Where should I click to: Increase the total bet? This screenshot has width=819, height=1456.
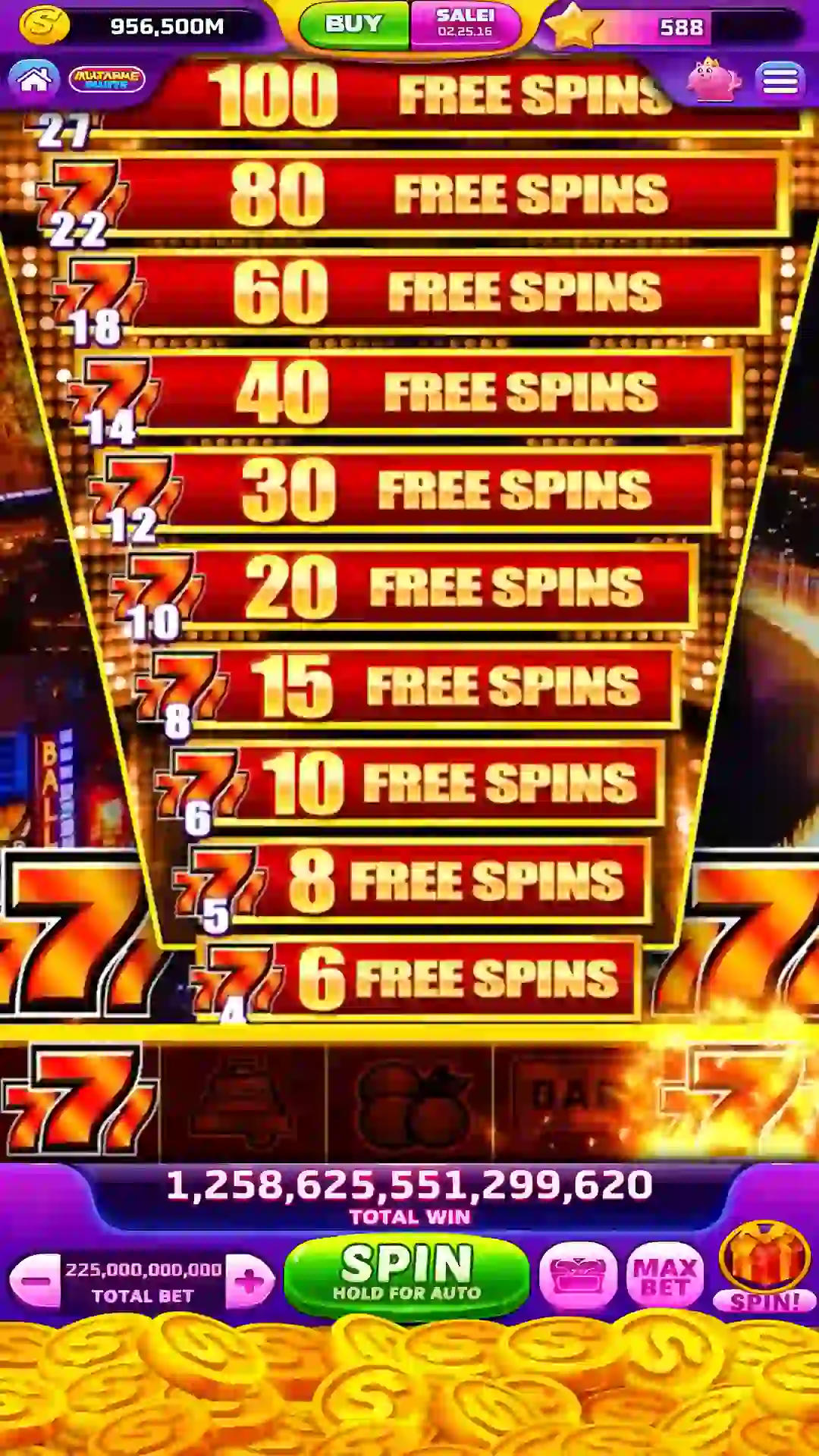click(x=249, y=1281)
